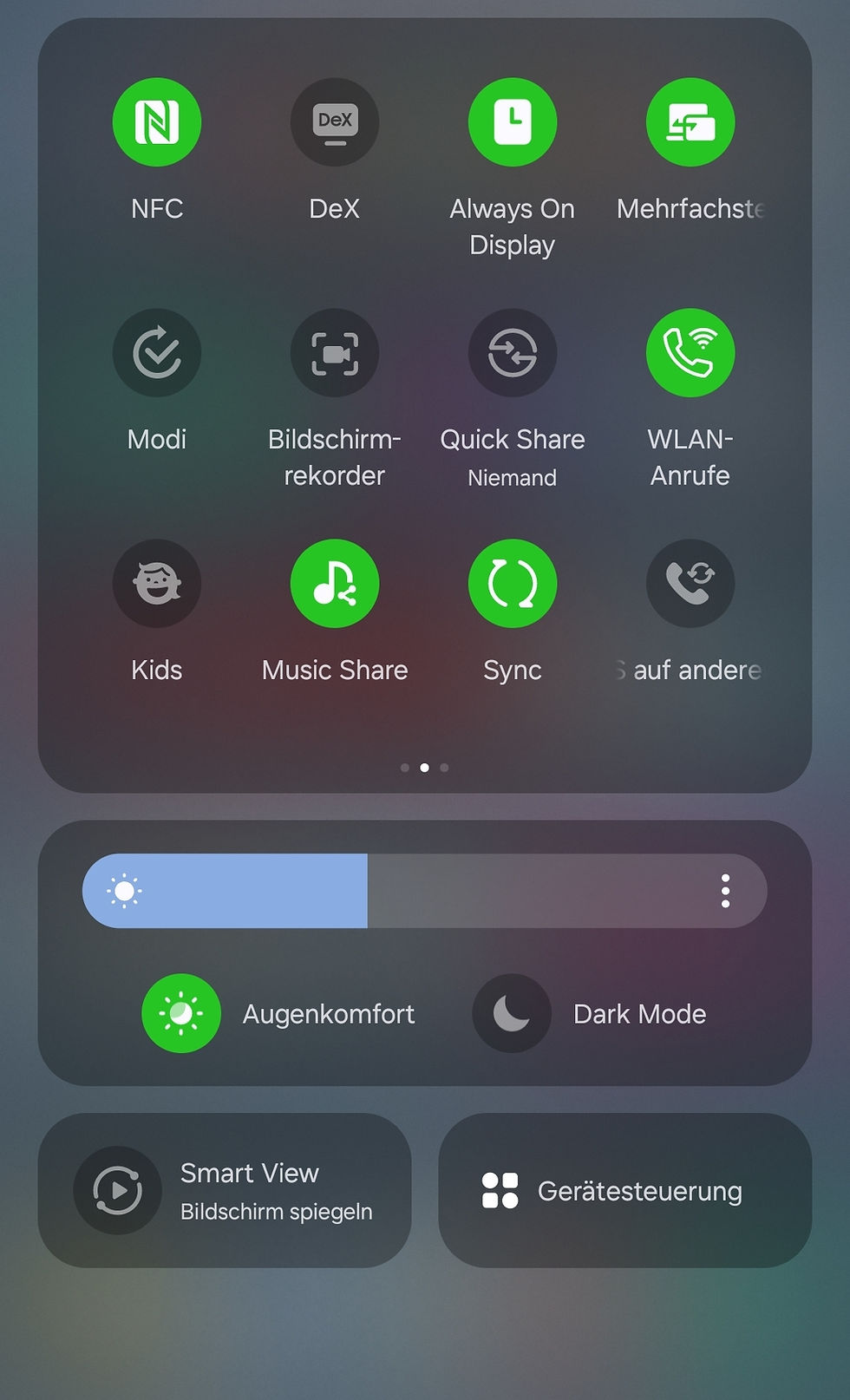Open the Modi tile
Screen dimensions: 850x1400
tap(157, 353)
